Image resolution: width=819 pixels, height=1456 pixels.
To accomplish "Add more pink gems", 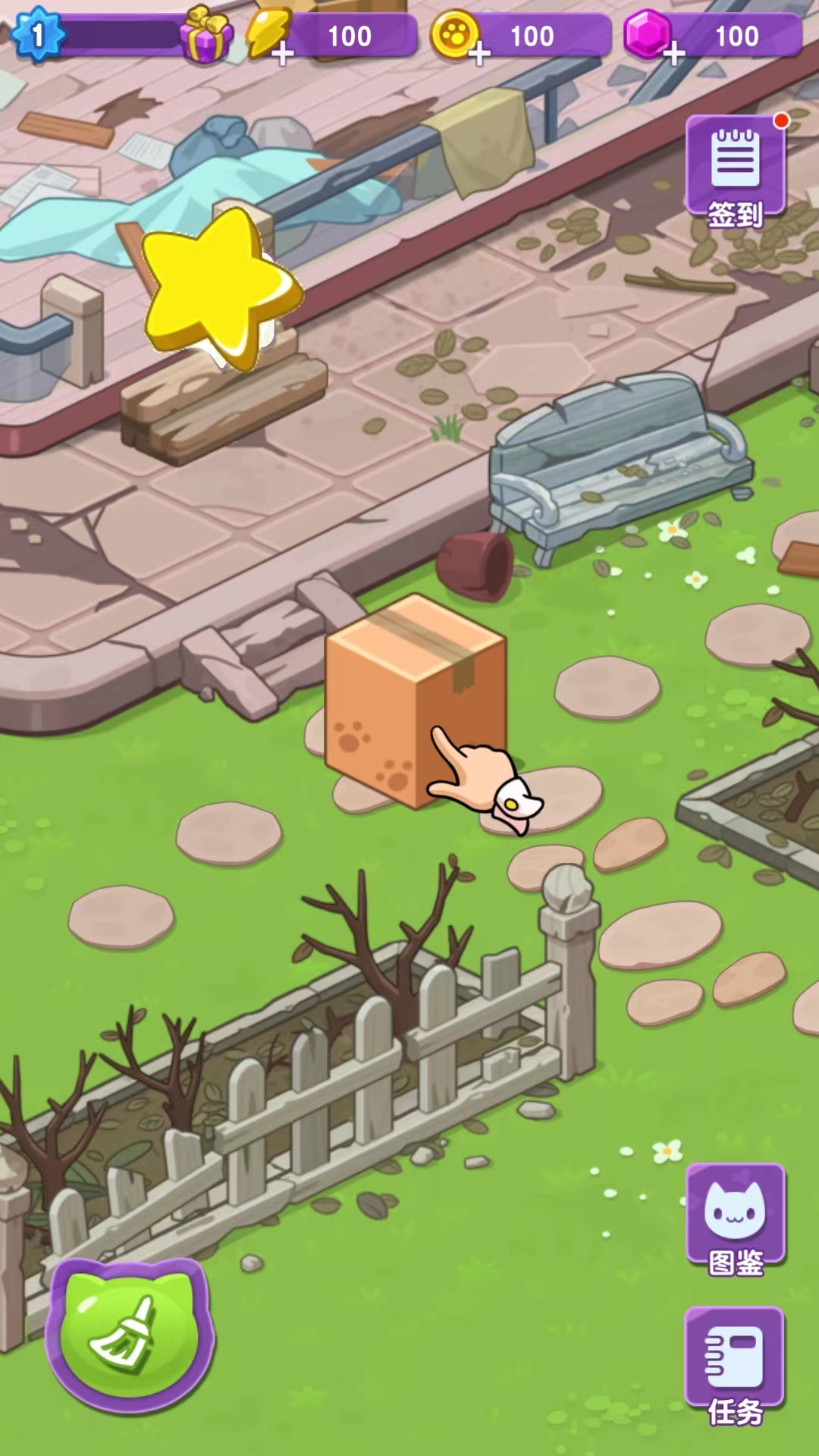I will 673,54.
